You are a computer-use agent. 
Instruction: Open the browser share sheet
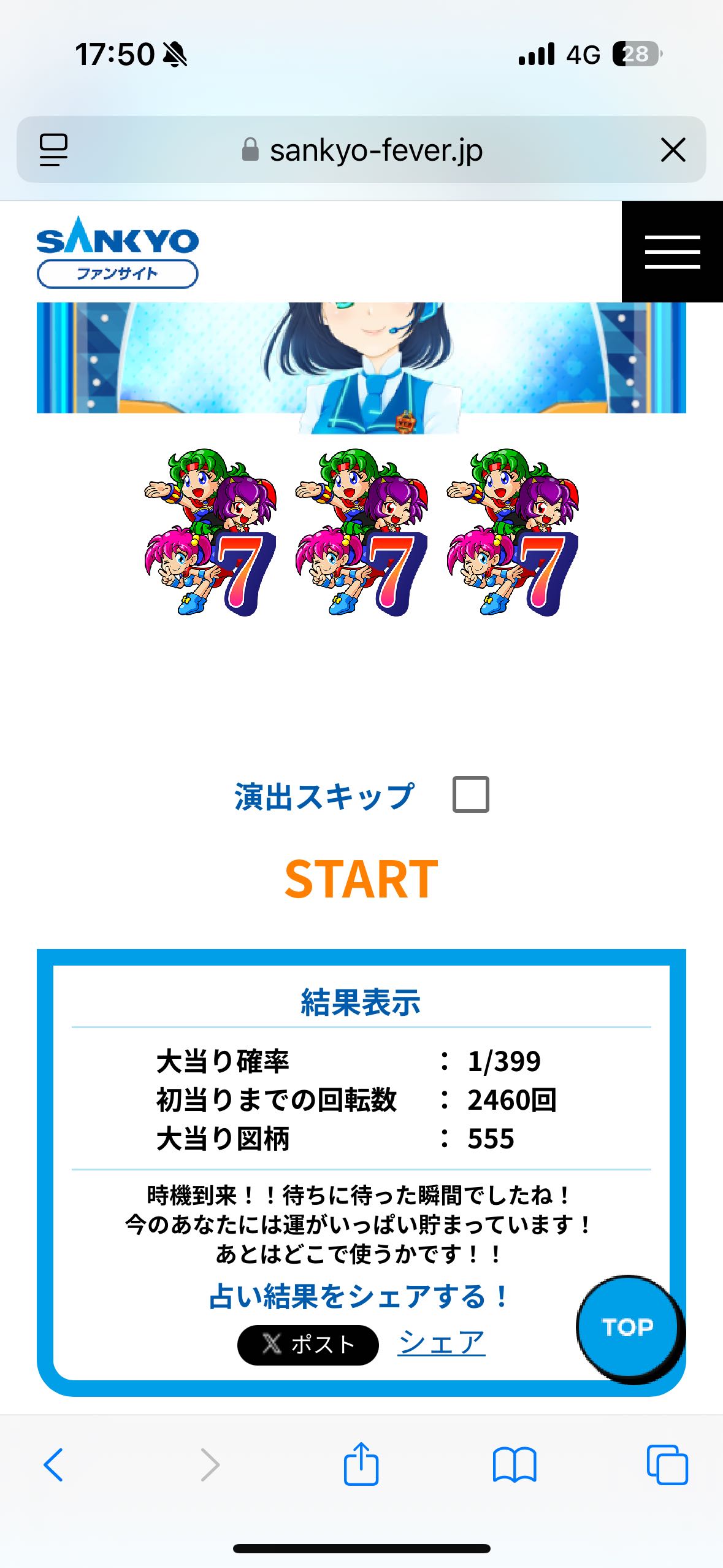(361, 1465)
